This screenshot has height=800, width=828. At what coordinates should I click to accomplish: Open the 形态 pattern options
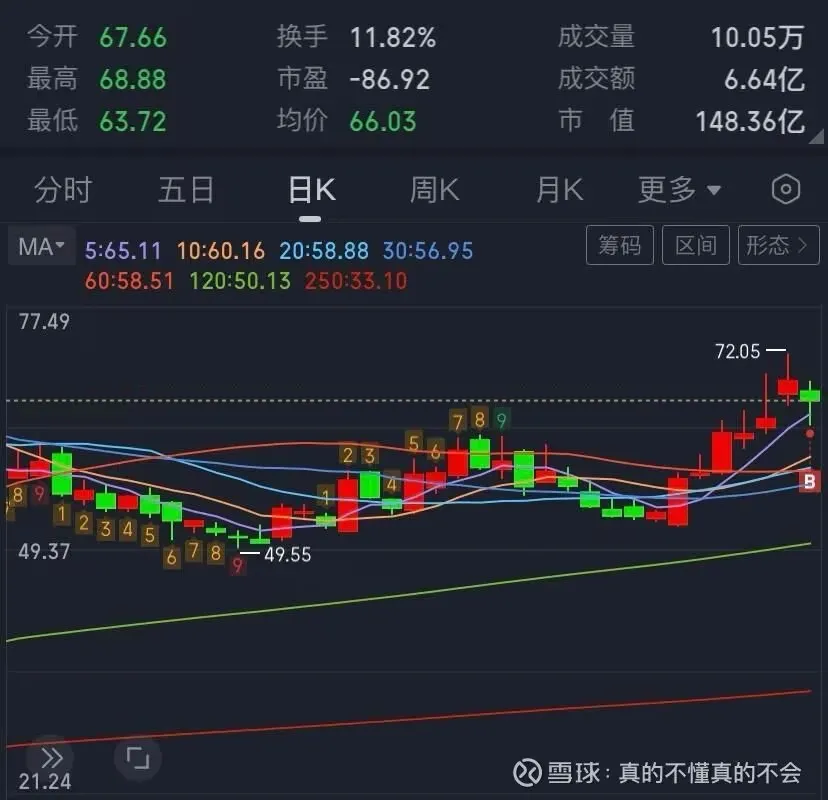click(778, 245)
